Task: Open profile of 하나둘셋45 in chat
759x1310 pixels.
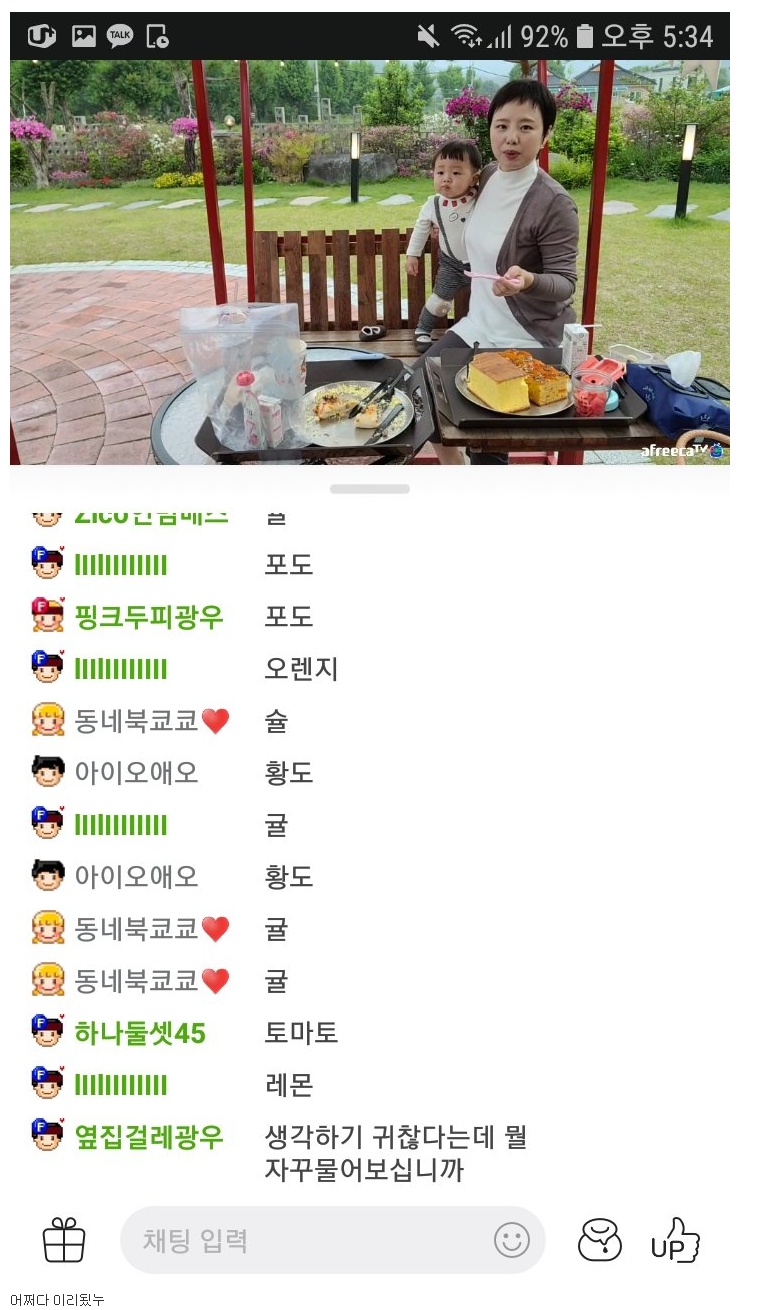Action: pyautogui.click(x=139, y=1033)
